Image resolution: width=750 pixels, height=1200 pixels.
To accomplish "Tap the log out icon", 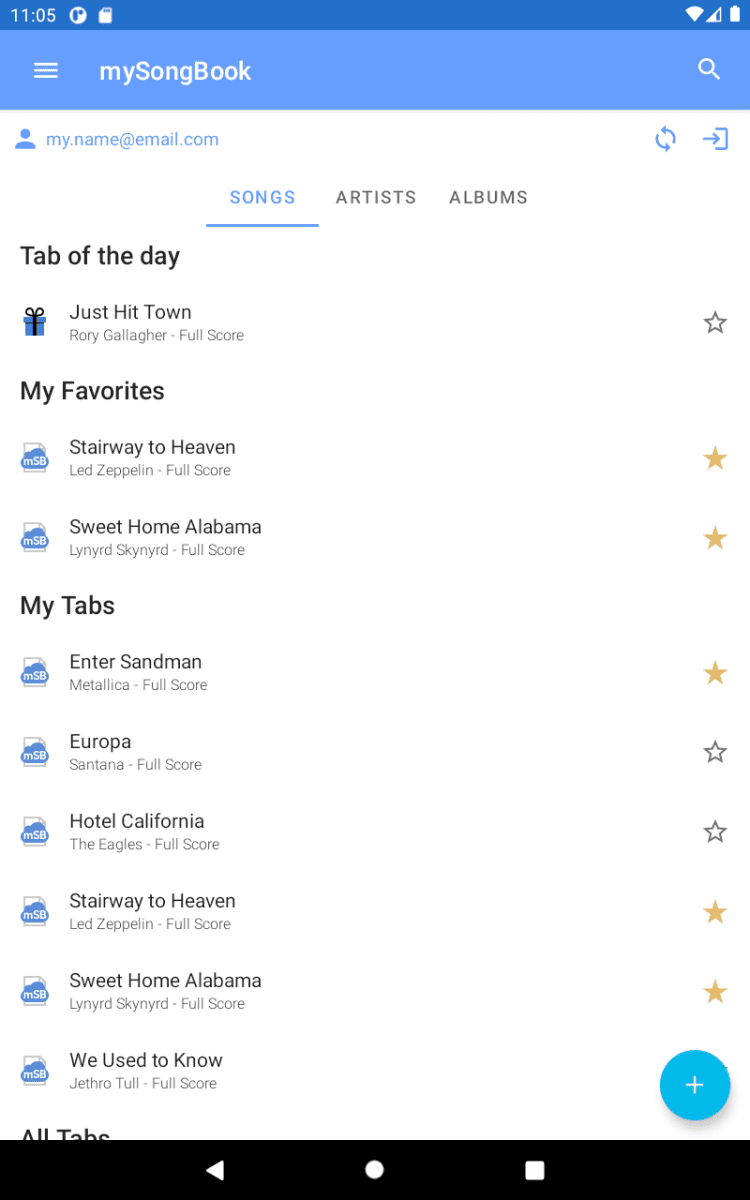I will click(715, 139).
